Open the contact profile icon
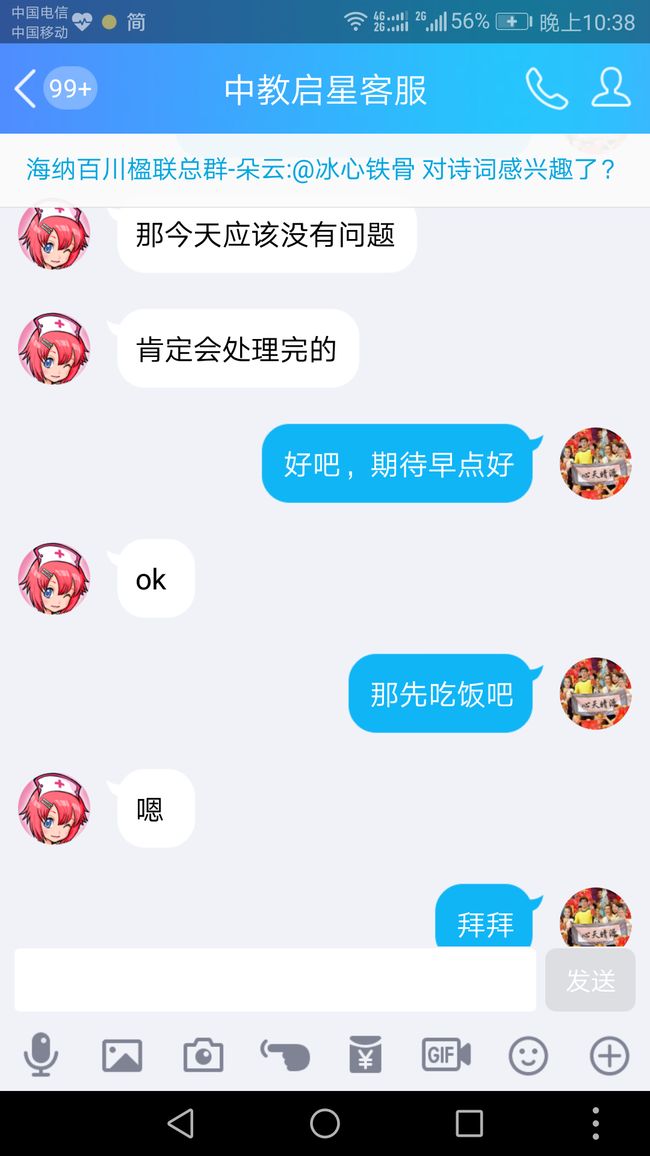This screenshot has height=1156, width=650. pyautogui.click(x=611, y=88)
